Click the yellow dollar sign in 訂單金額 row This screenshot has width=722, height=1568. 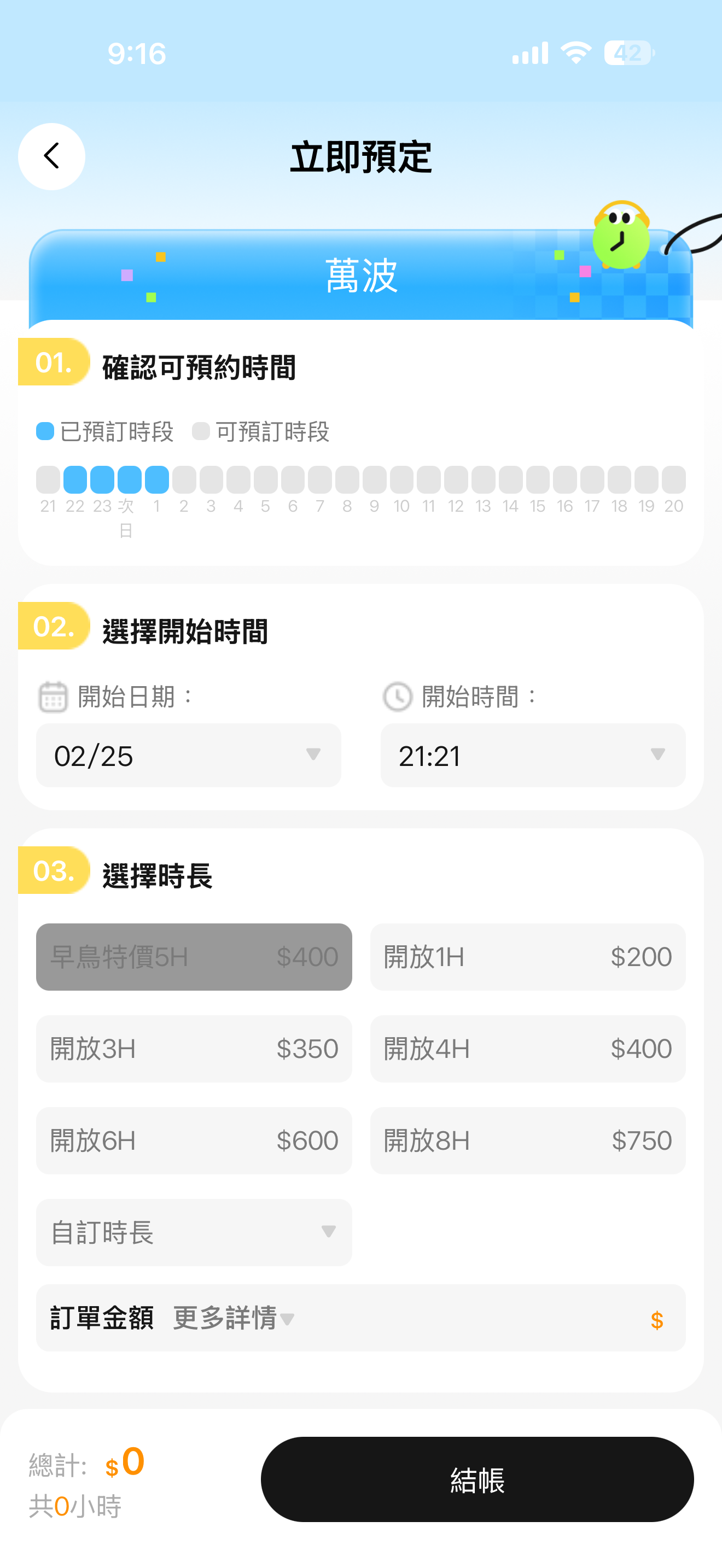(657, 1319)
